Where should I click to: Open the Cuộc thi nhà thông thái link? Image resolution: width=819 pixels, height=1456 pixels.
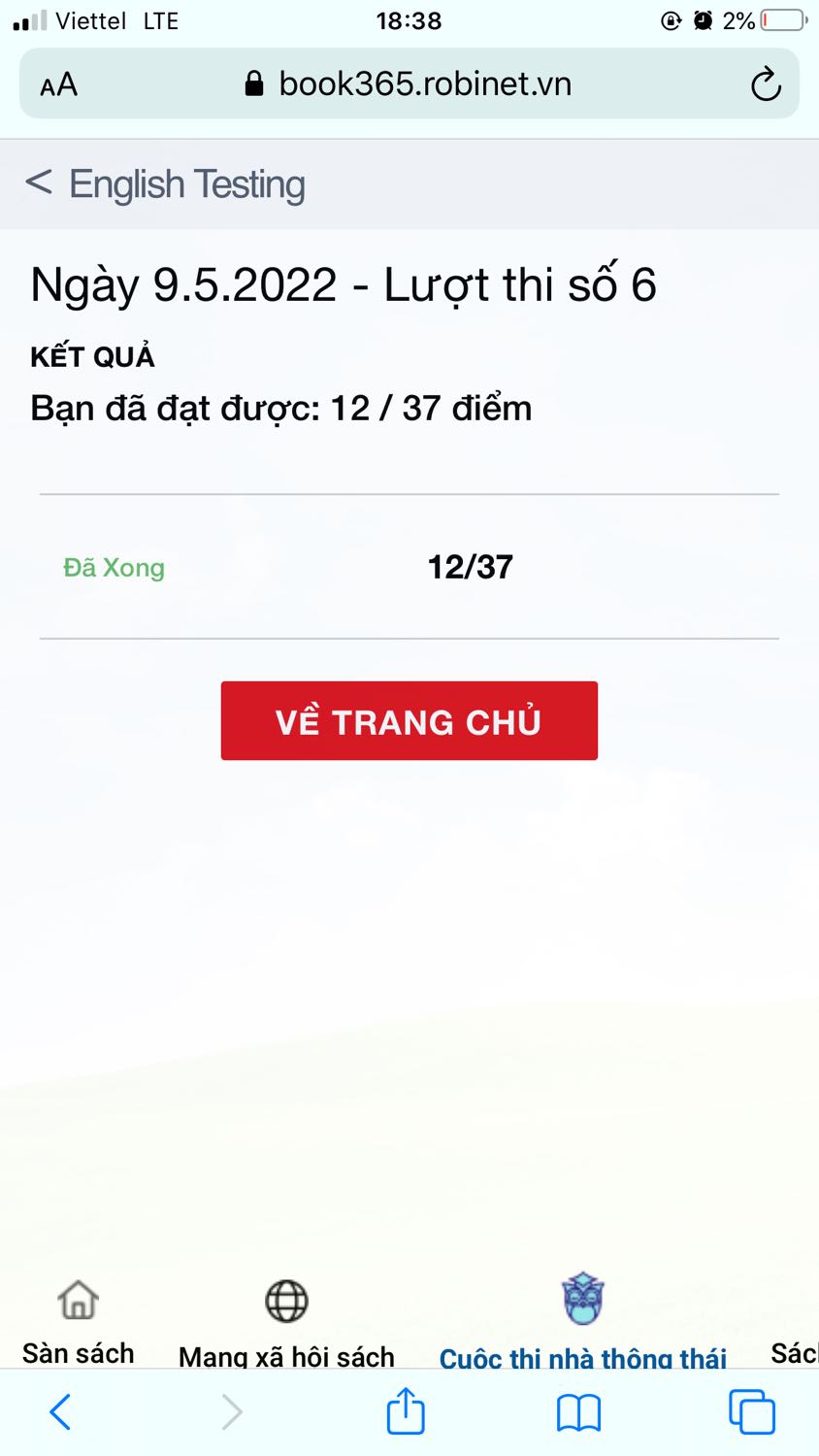(x=583, y=1358)
